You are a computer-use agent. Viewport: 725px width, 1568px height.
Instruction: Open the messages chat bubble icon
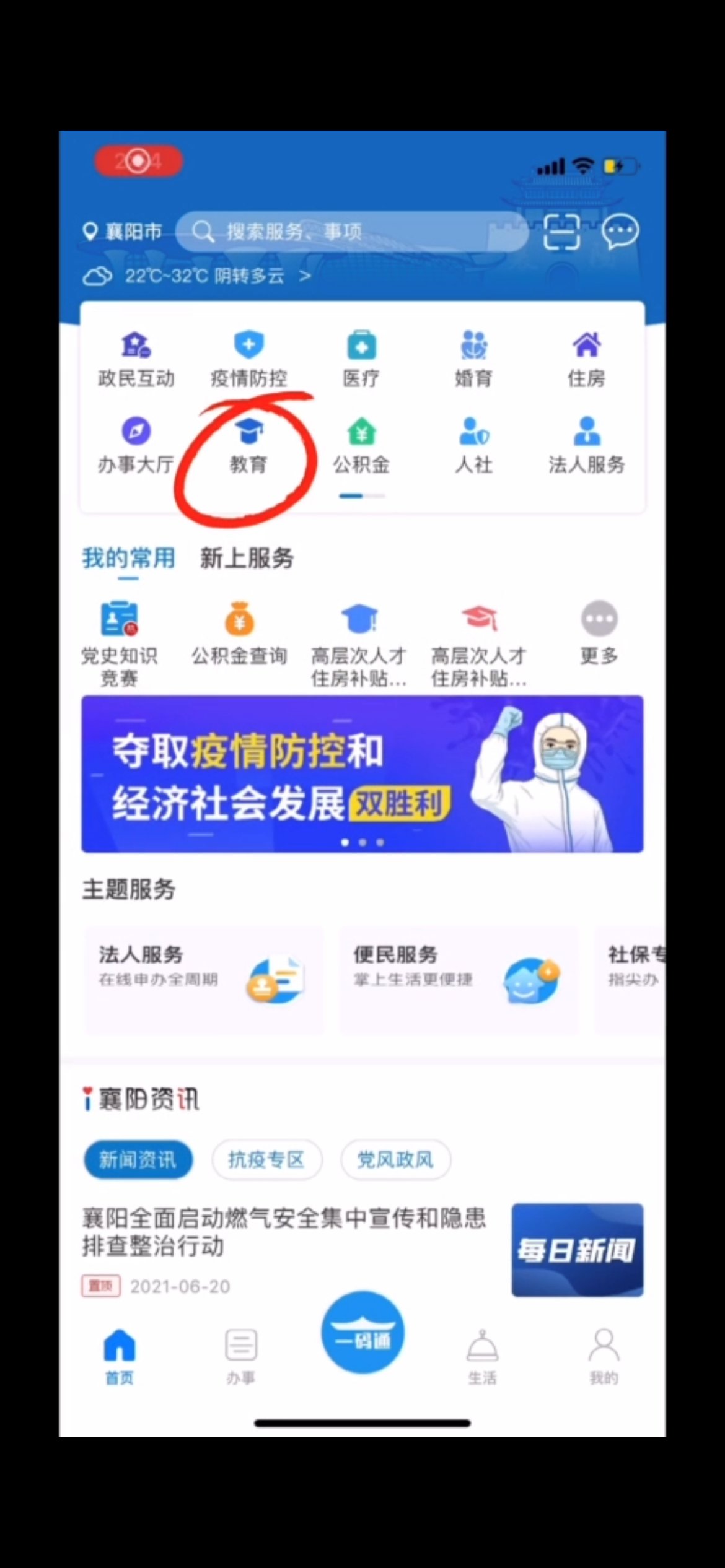coord(620,232)
